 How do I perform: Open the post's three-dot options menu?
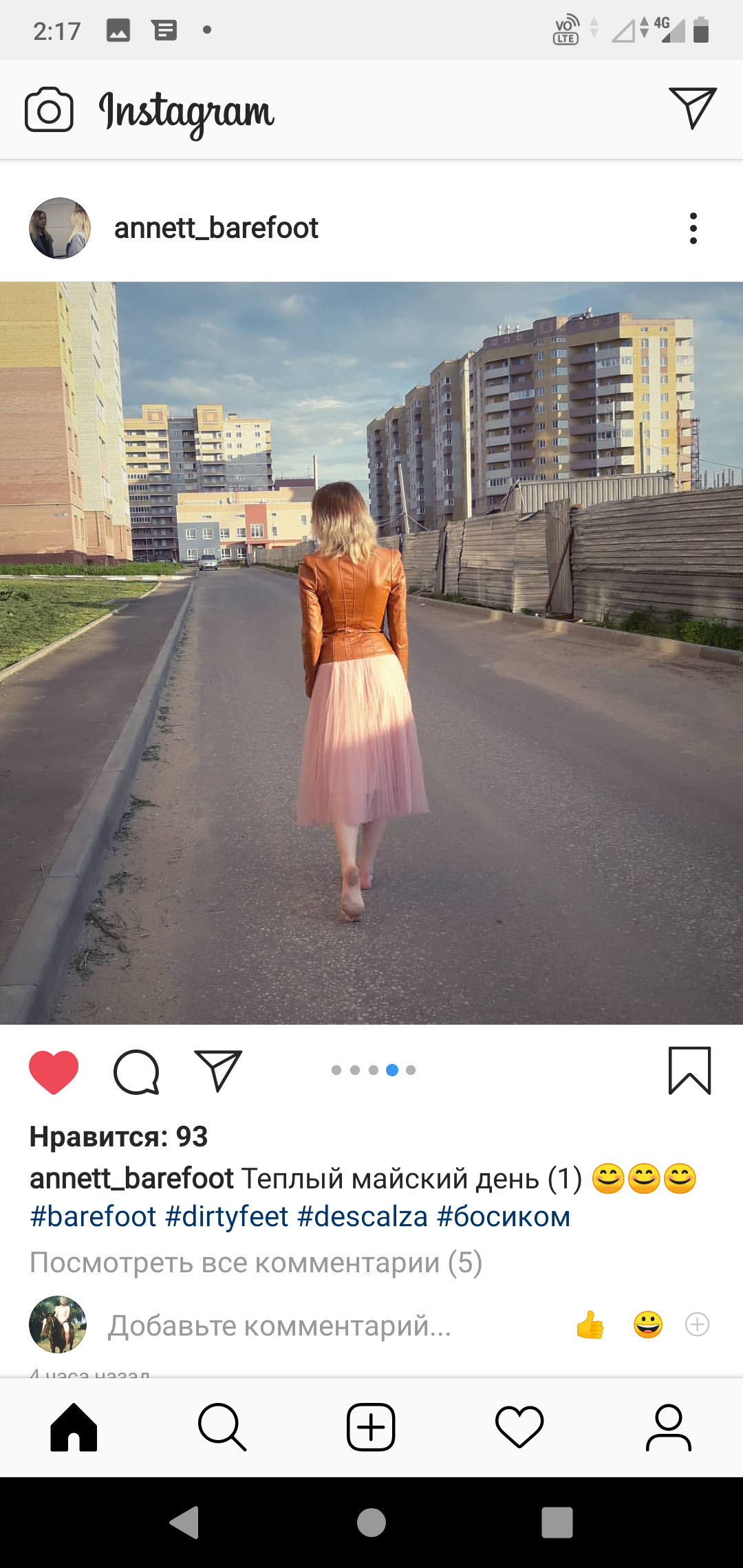tap(693, 228)
